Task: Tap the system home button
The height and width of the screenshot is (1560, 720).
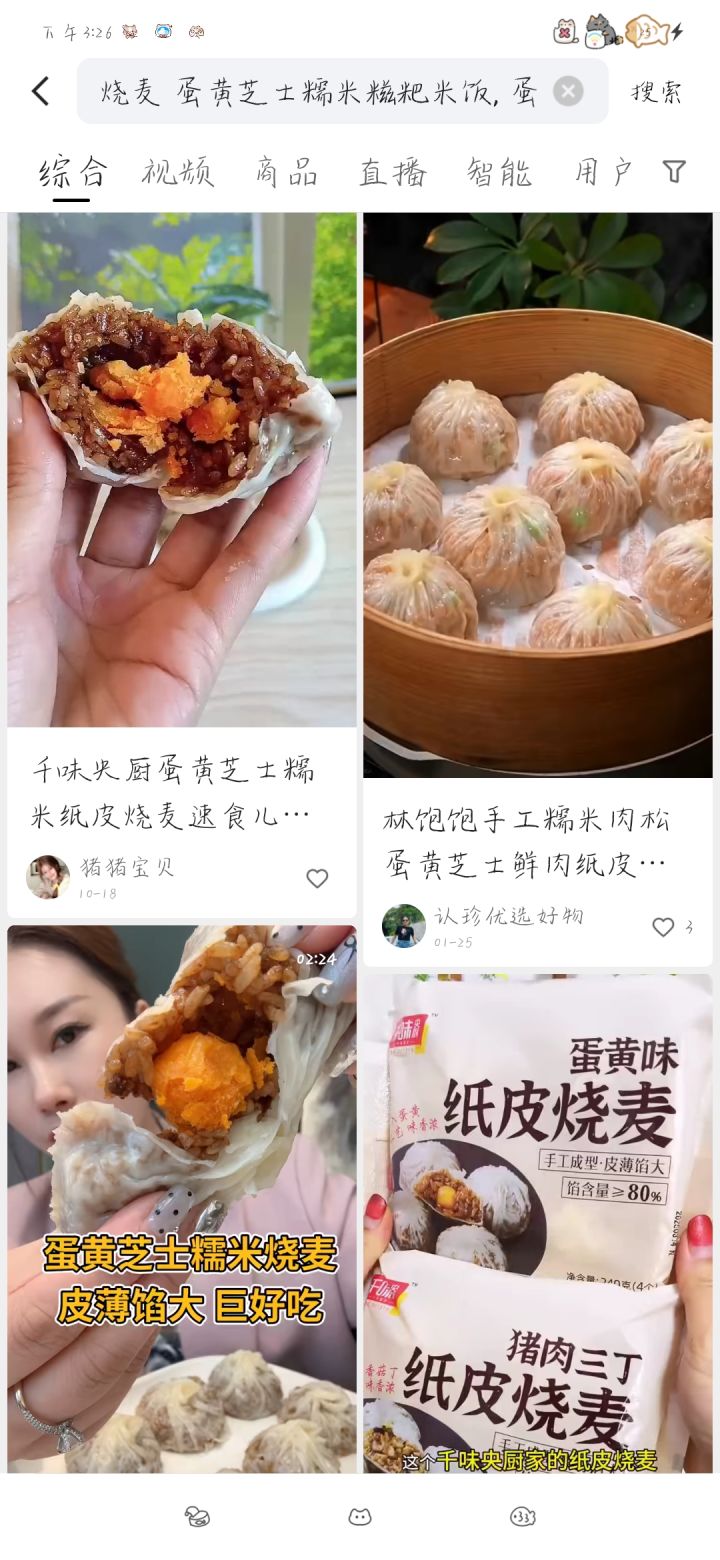Action: tap(360, 1517)
